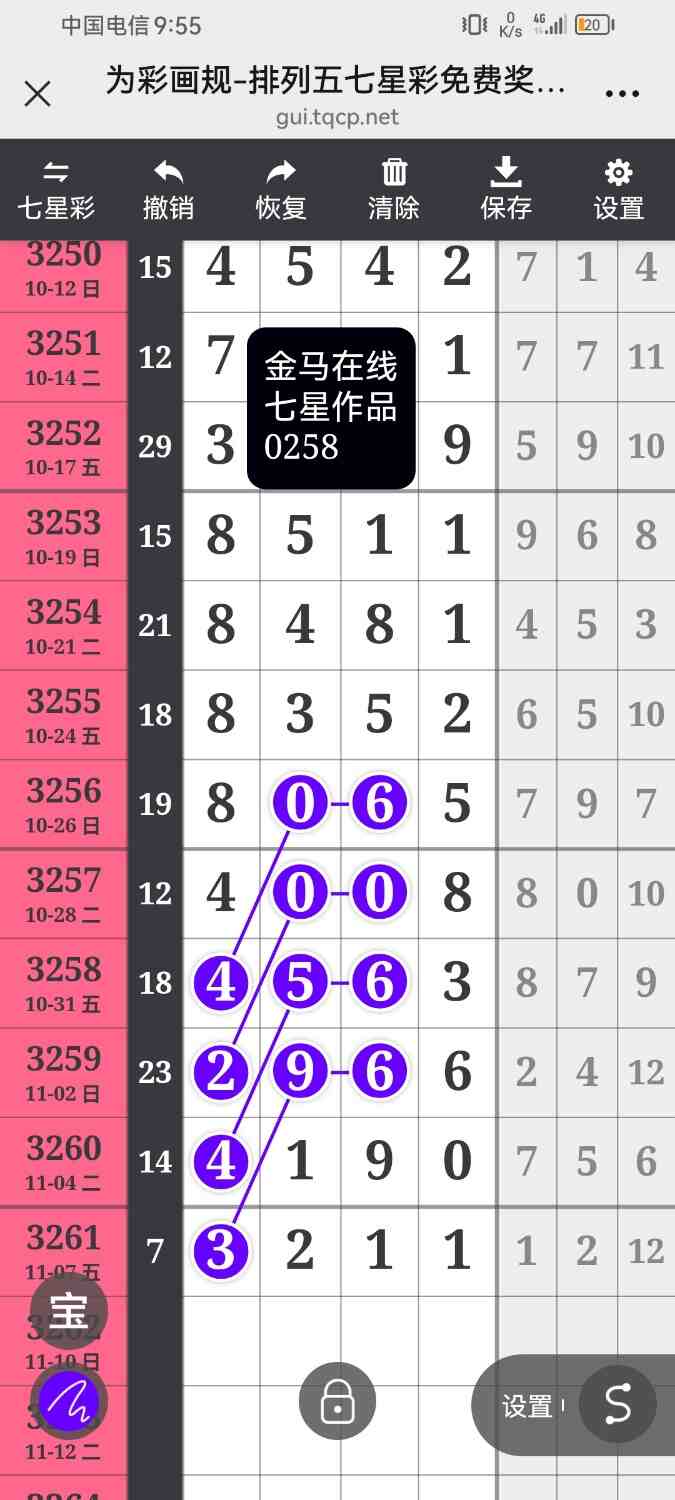Viewport: 675px width, 1500px height.
Task: Open the three-dot overflow menu
Action: click(622, 94)
